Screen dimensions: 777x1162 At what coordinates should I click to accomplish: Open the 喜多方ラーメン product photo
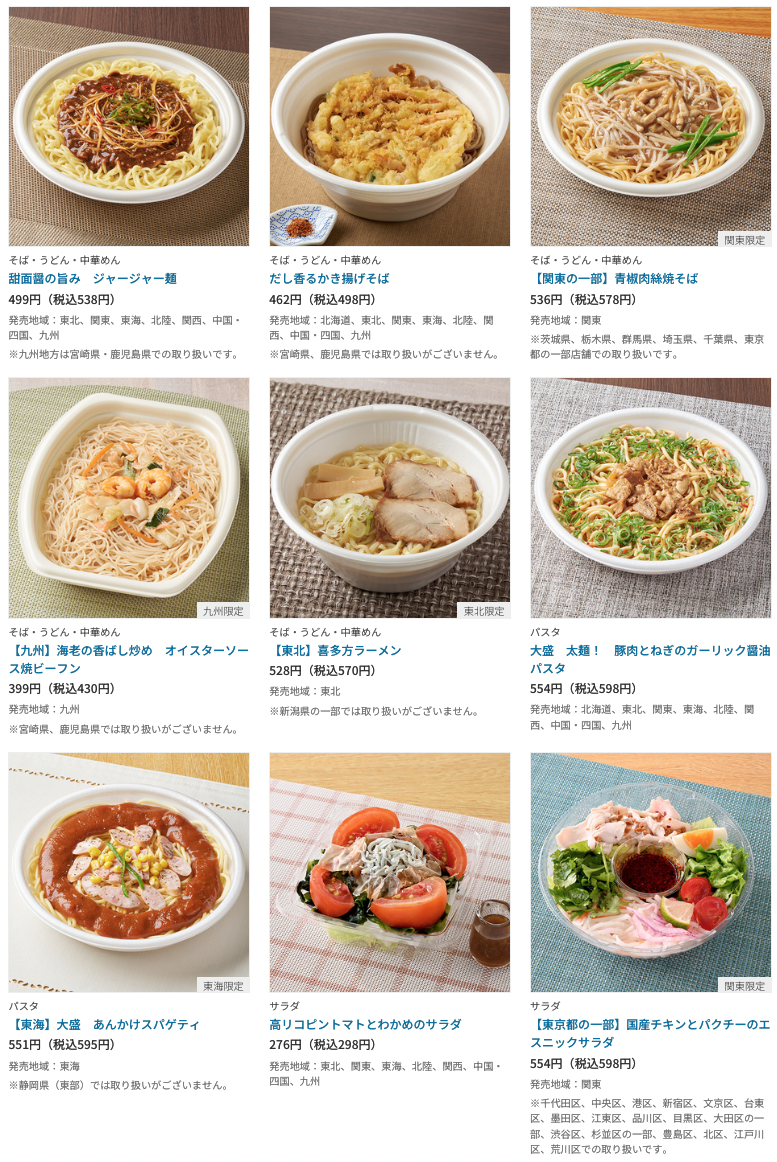(389, 498)
